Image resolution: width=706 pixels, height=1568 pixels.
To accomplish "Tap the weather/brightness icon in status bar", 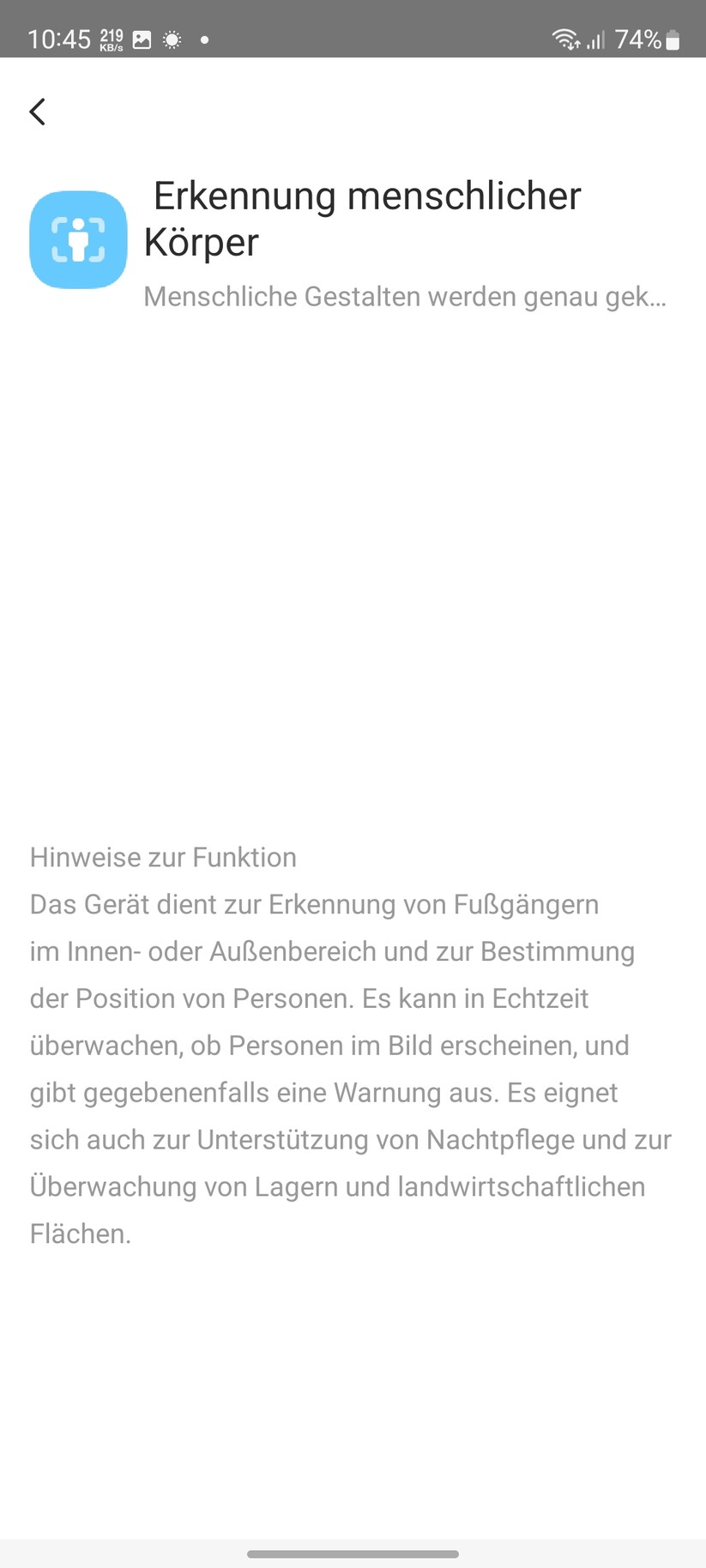I will pos(172,39).
